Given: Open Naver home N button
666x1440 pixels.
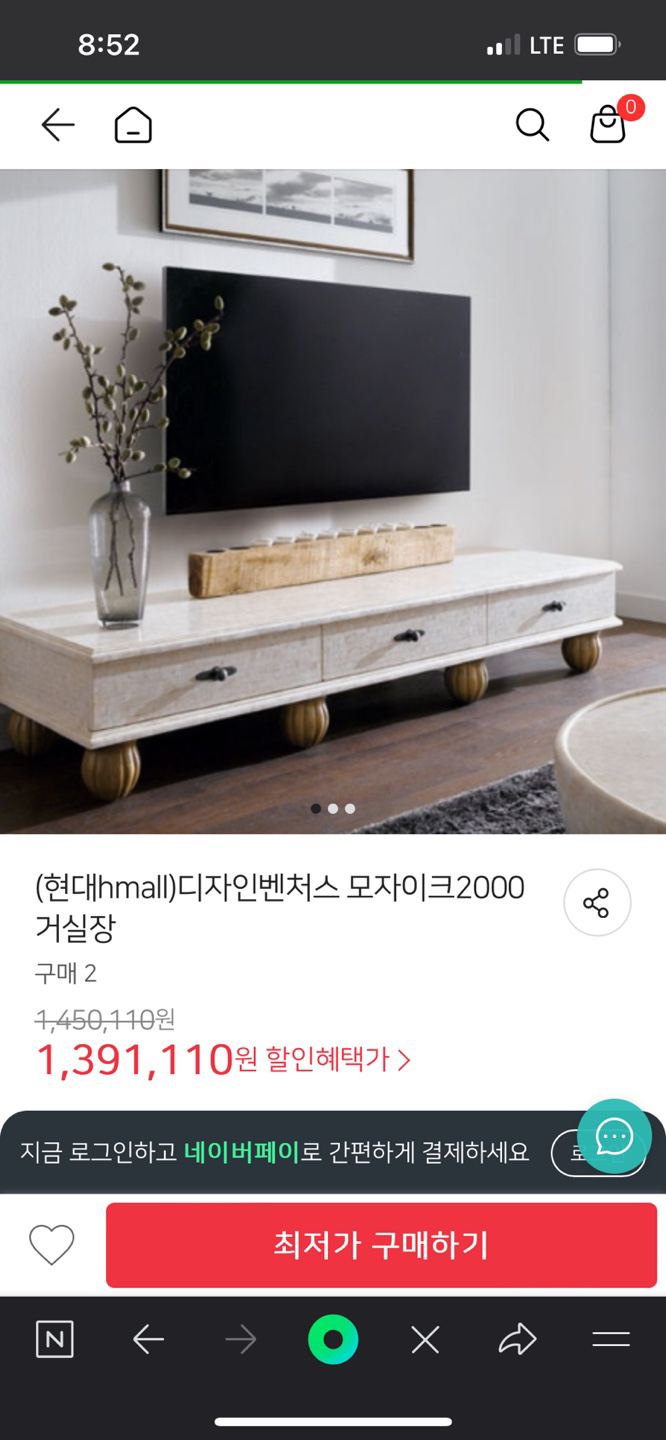Looking at the screenshot, I should tap(54, 1340).
